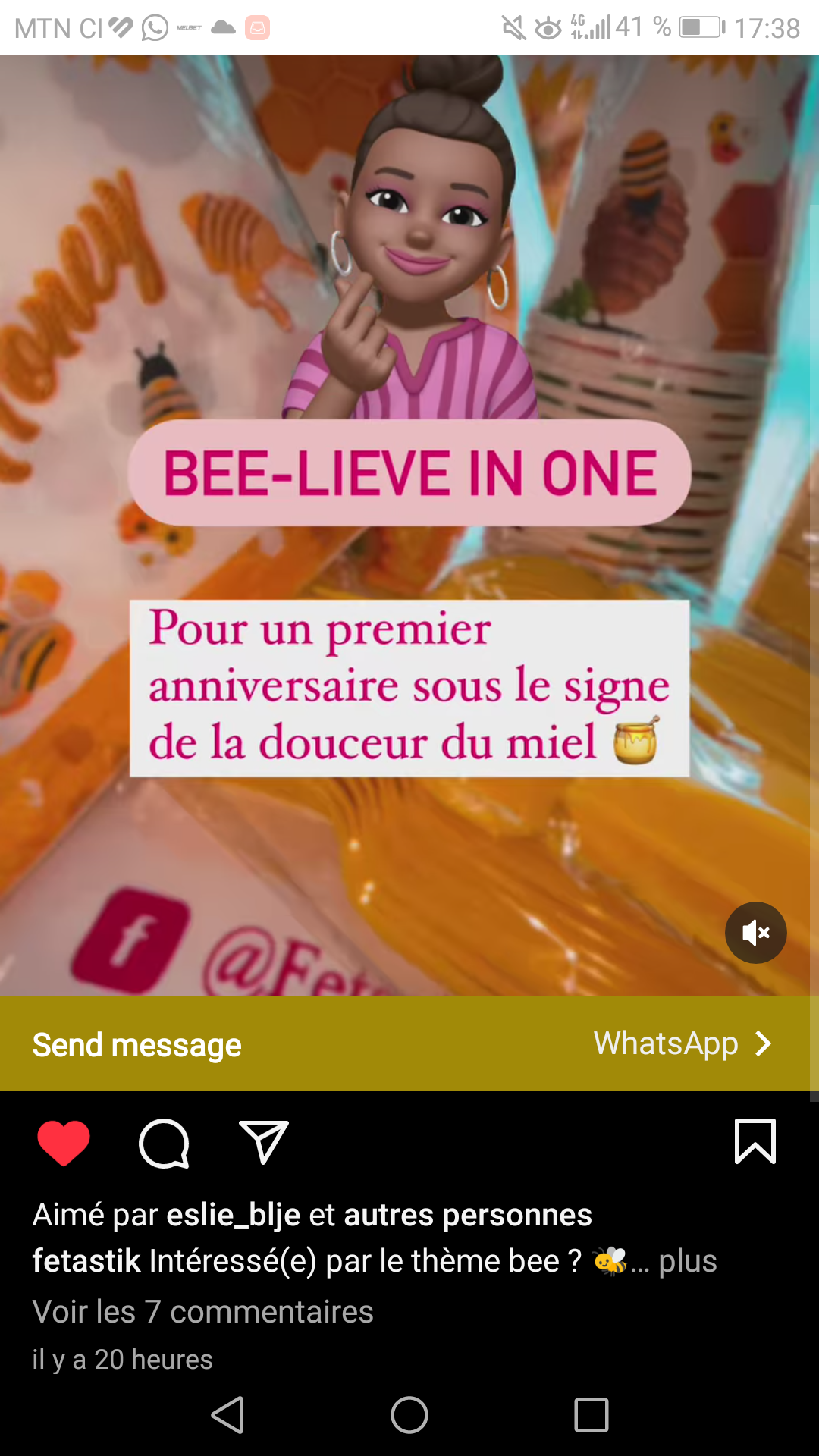This screenshot has height=1456, width=819.
Task: Open the comment bubble icon
Action: coord(164,1142)
